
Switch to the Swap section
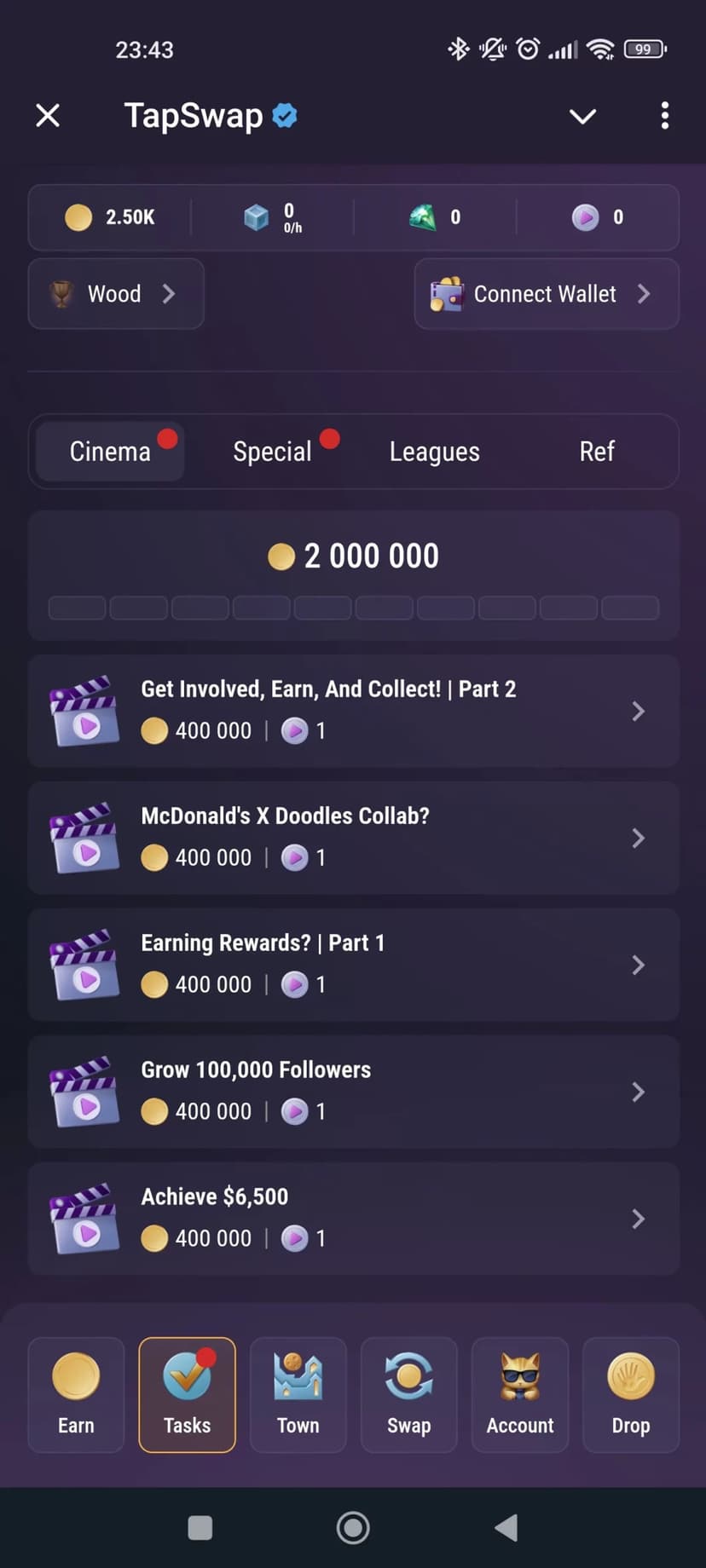408,1394
